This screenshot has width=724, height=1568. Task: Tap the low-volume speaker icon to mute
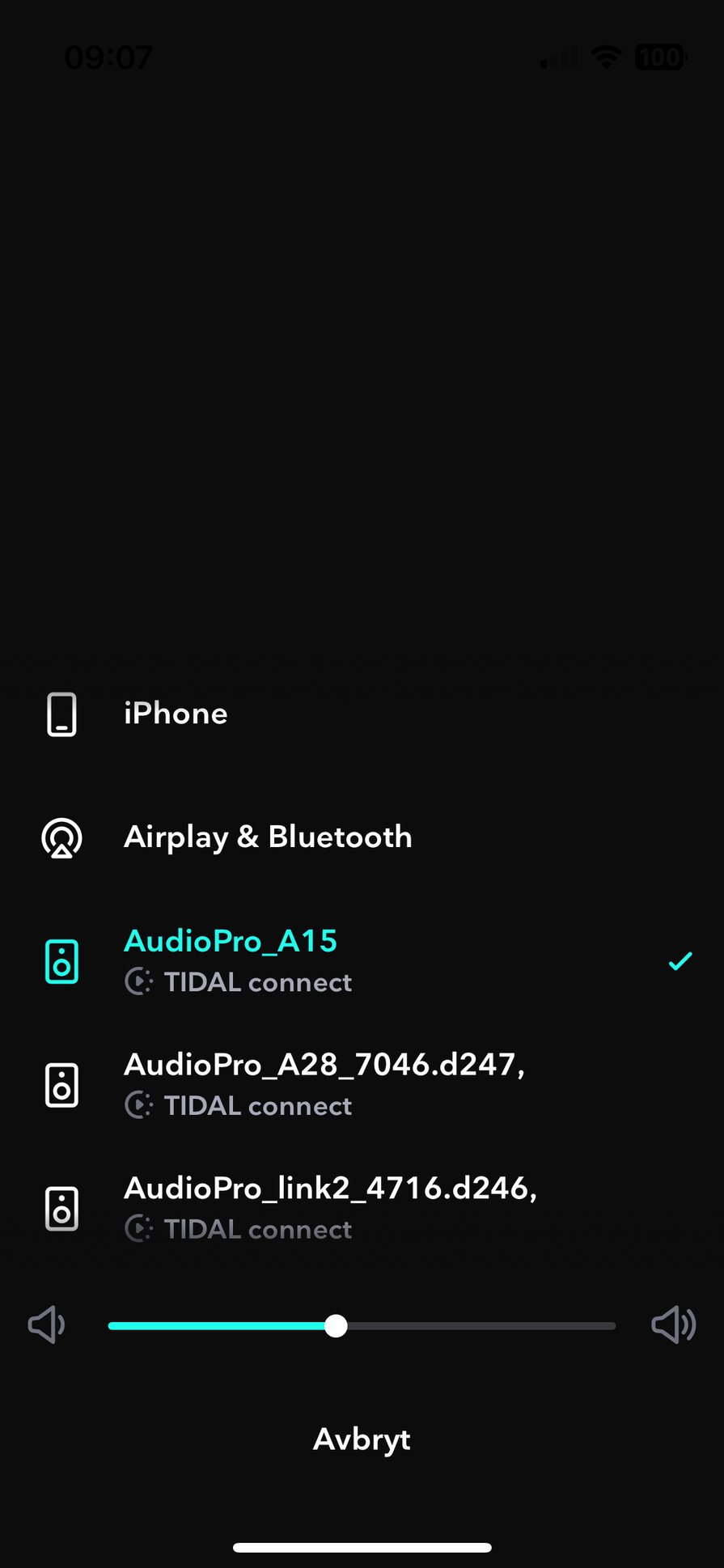46,1325
